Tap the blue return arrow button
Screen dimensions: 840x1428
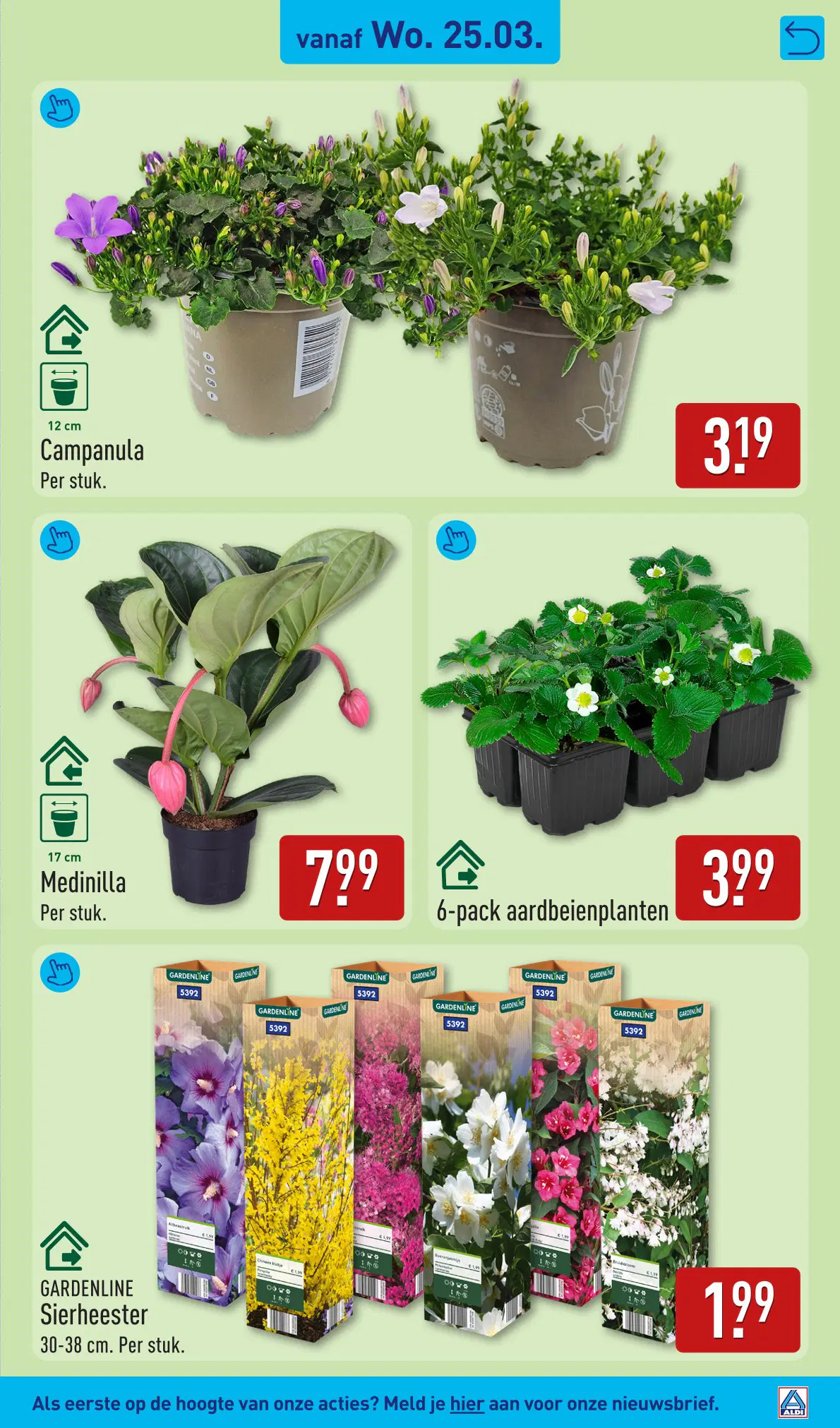pyautogui.click(x=802, y=38)
